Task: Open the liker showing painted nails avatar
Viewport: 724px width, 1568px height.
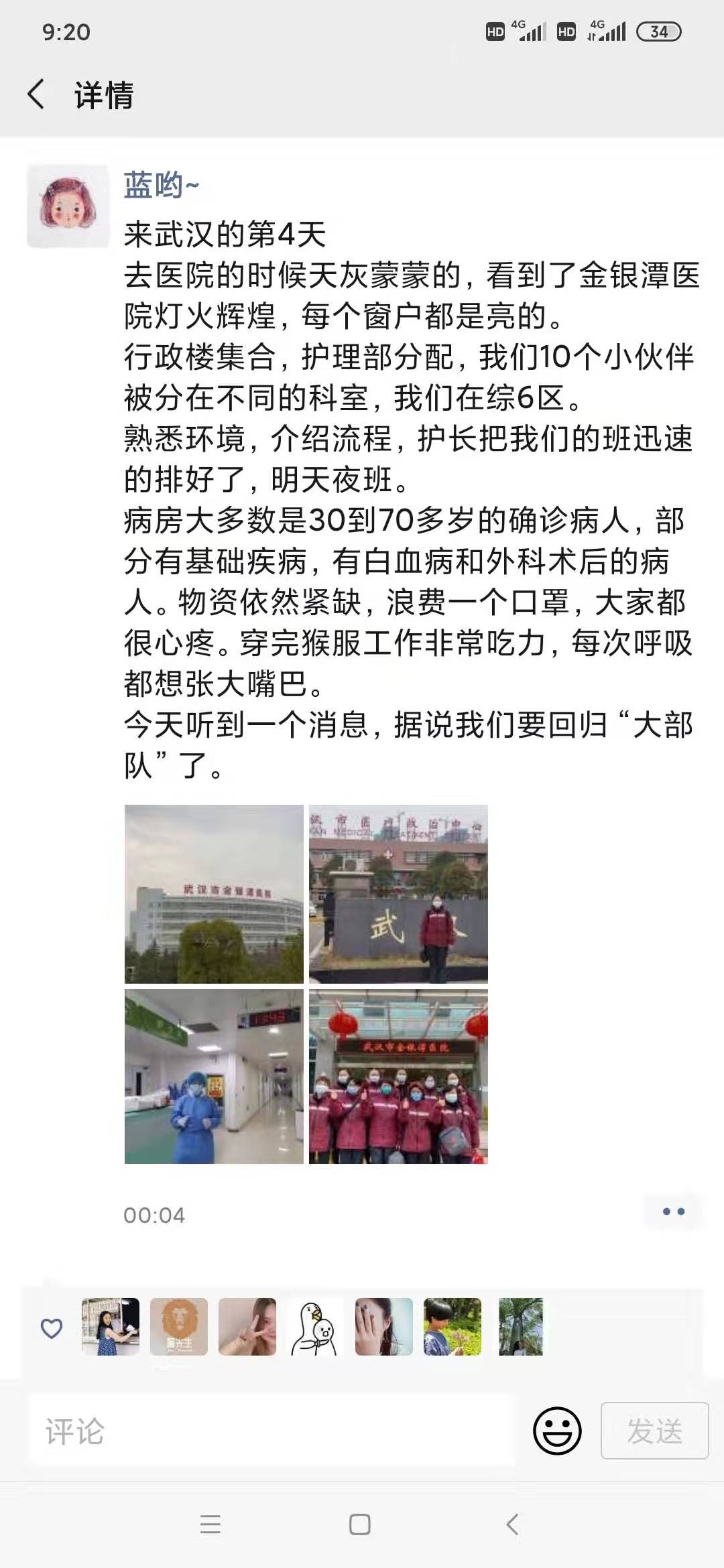Action: [384, 1327]
